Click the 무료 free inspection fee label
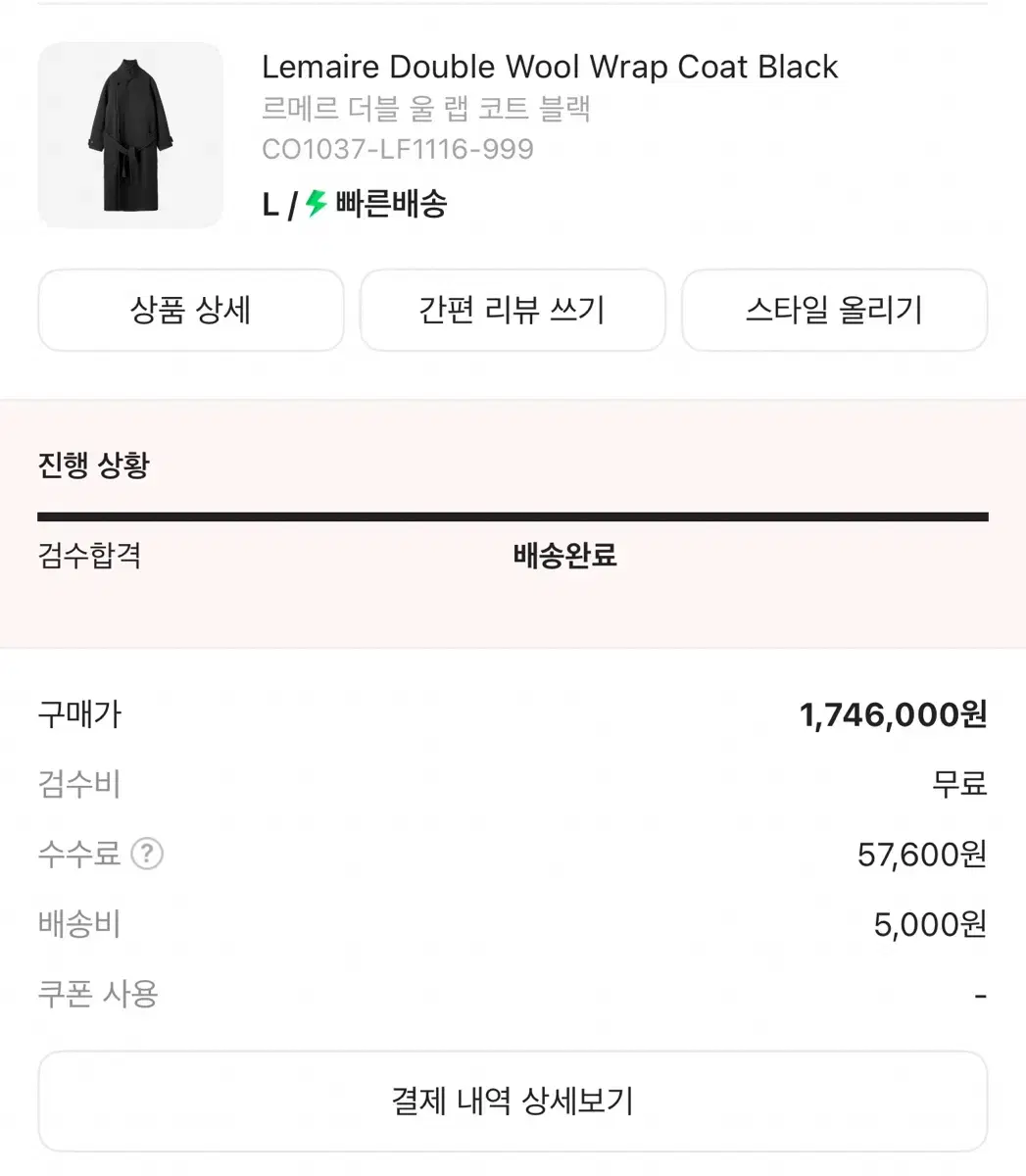1026x1176 pixels. pos(961,784)
